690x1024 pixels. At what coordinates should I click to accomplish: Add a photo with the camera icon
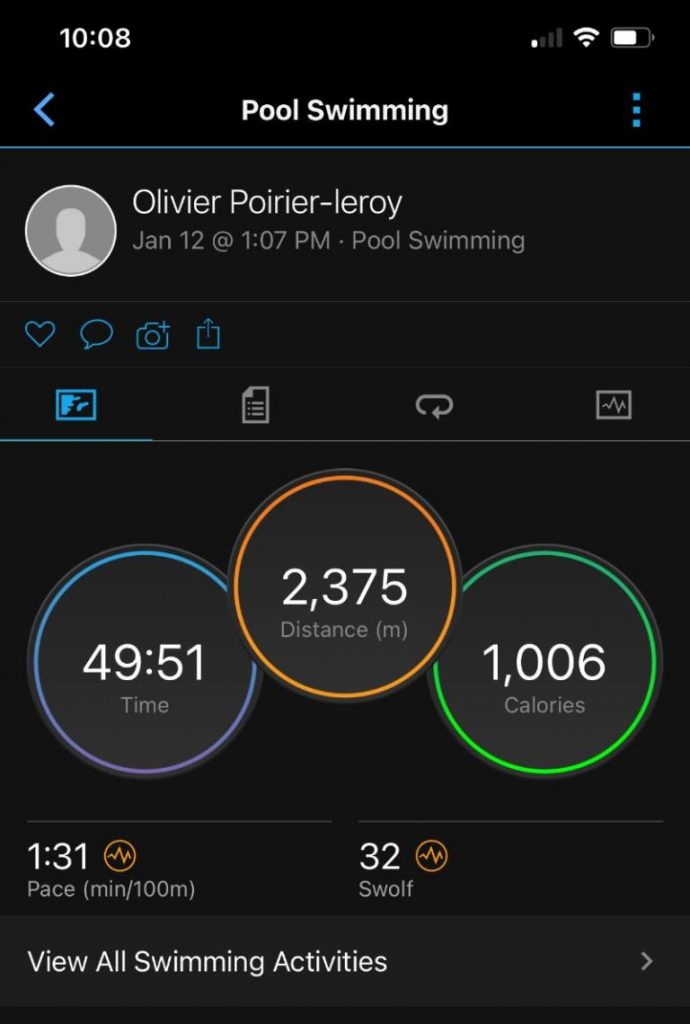[152, 335]
